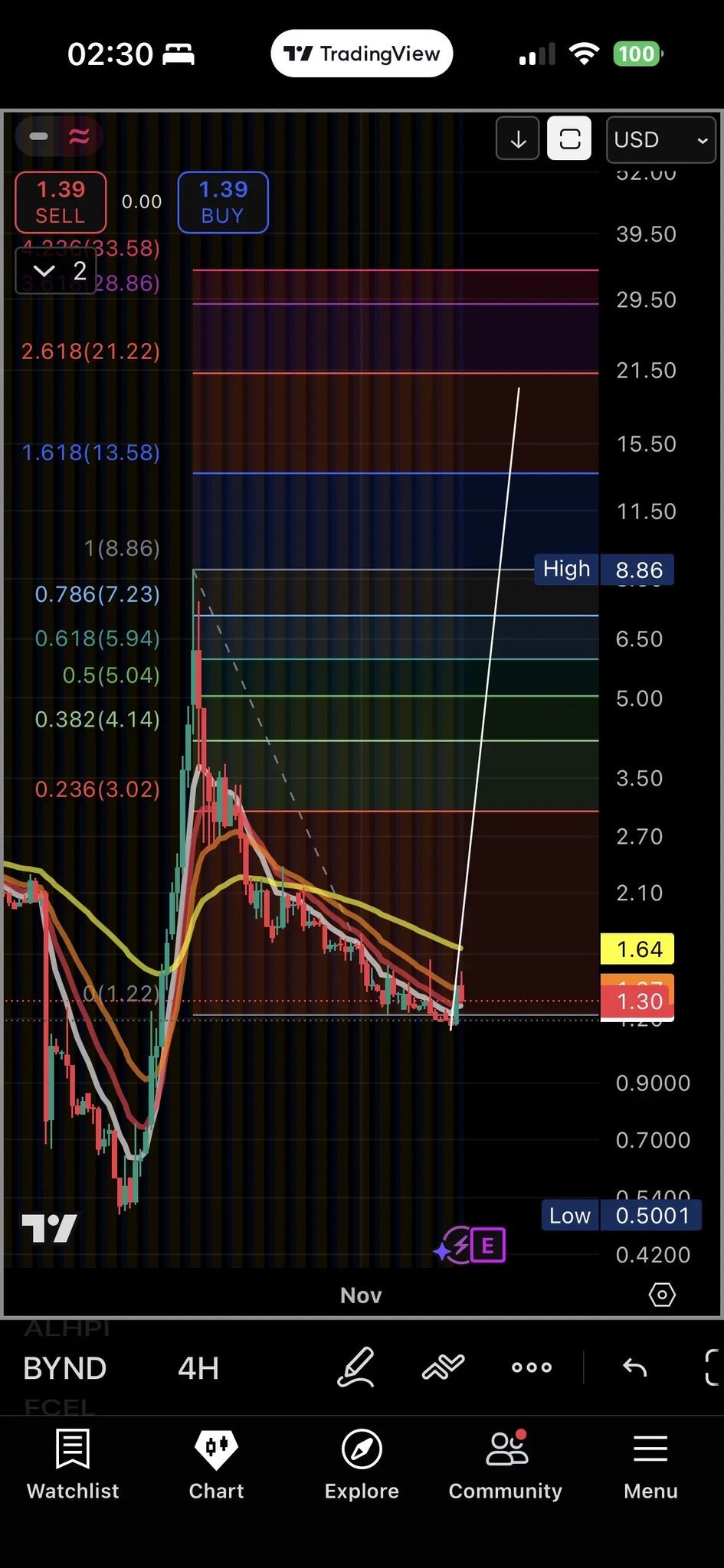Undo the last chart action
Image resolution: width=724 pixels, height=1568 pixels.
[634, 1367]
